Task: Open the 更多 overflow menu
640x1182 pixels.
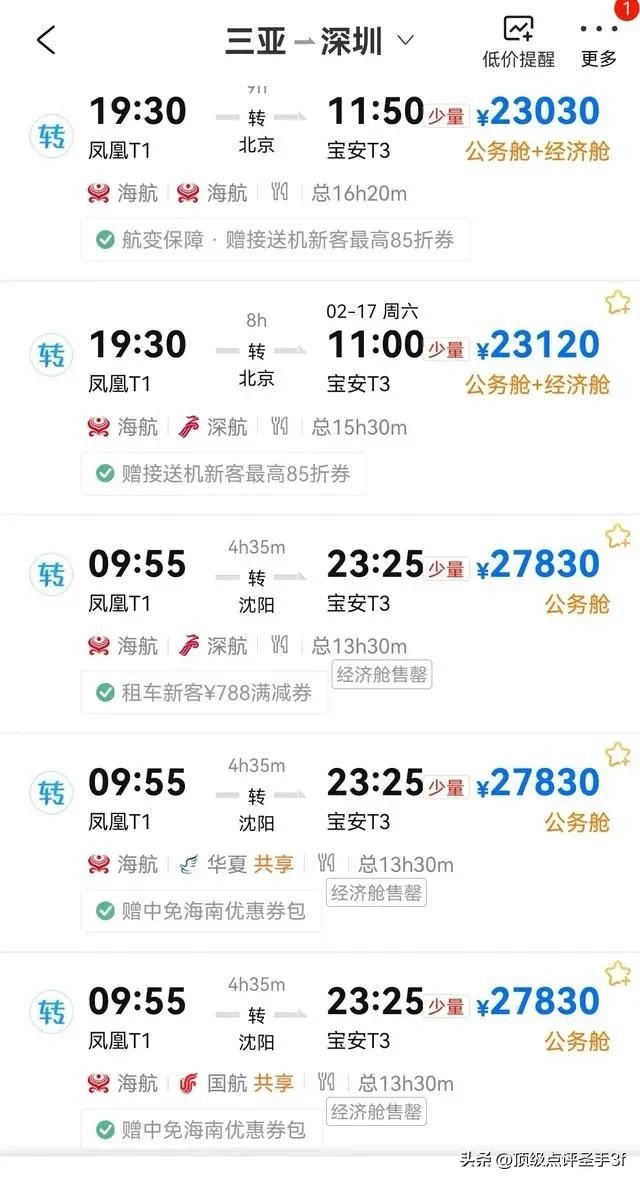Action: 599,42
